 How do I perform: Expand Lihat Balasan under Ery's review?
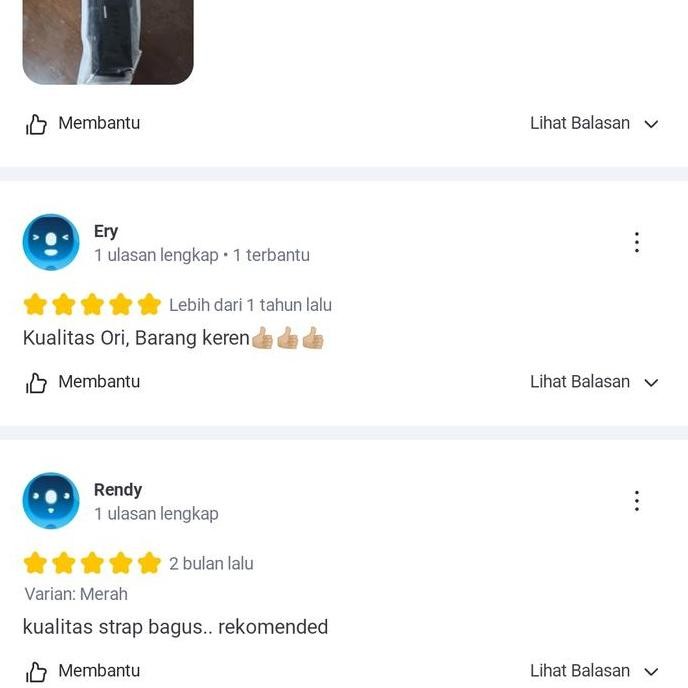594,382
